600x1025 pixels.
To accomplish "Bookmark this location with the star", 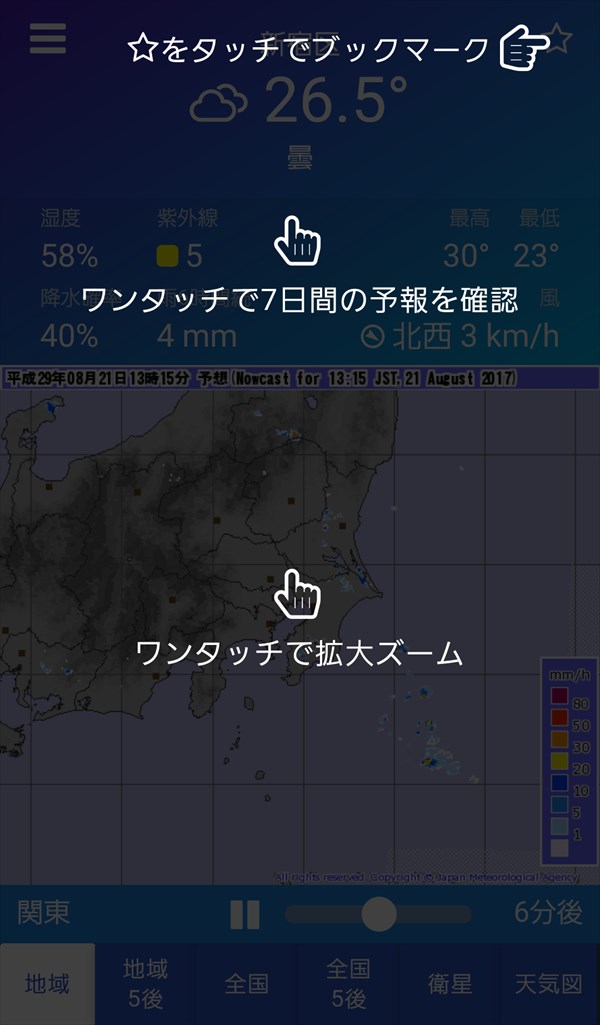I will click(x=560, y=40).
